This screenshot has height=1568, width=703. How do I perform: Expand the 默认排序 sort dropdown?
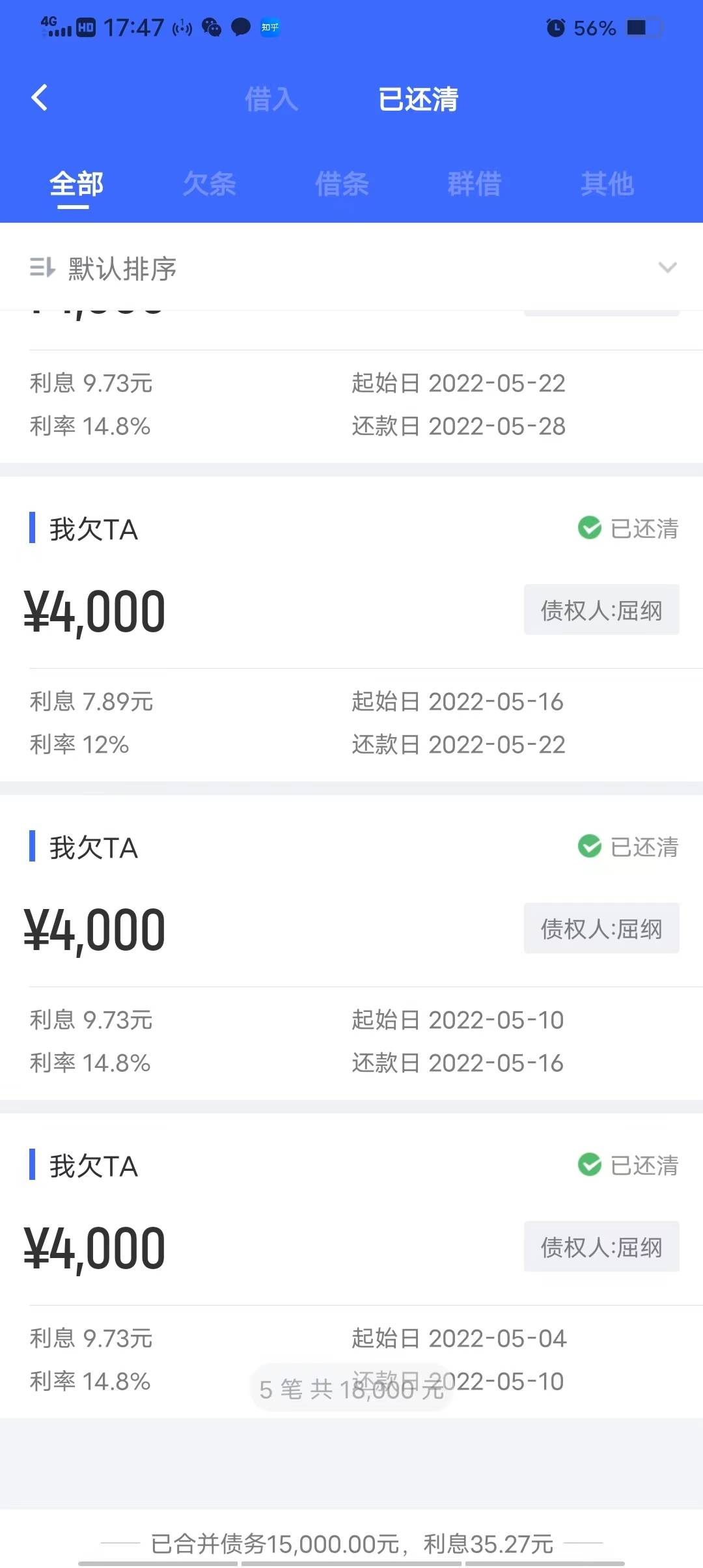tap(351, 268)
